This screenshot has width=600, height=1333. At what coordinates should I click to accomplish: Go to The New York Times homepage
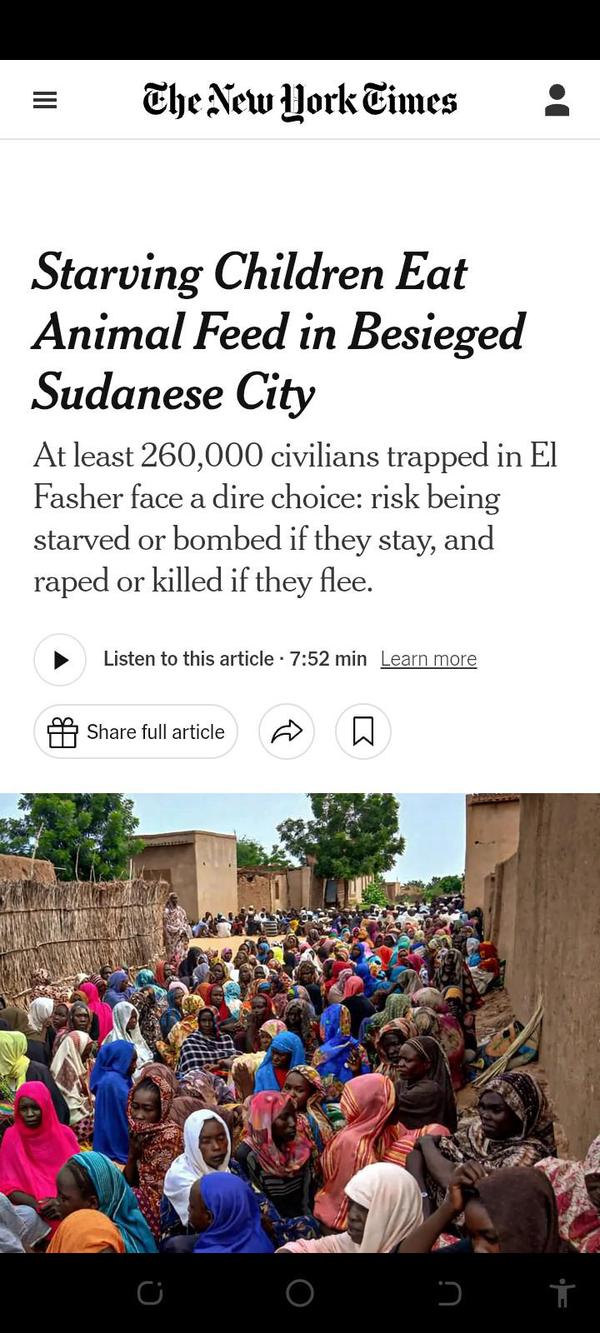(300, 101)
